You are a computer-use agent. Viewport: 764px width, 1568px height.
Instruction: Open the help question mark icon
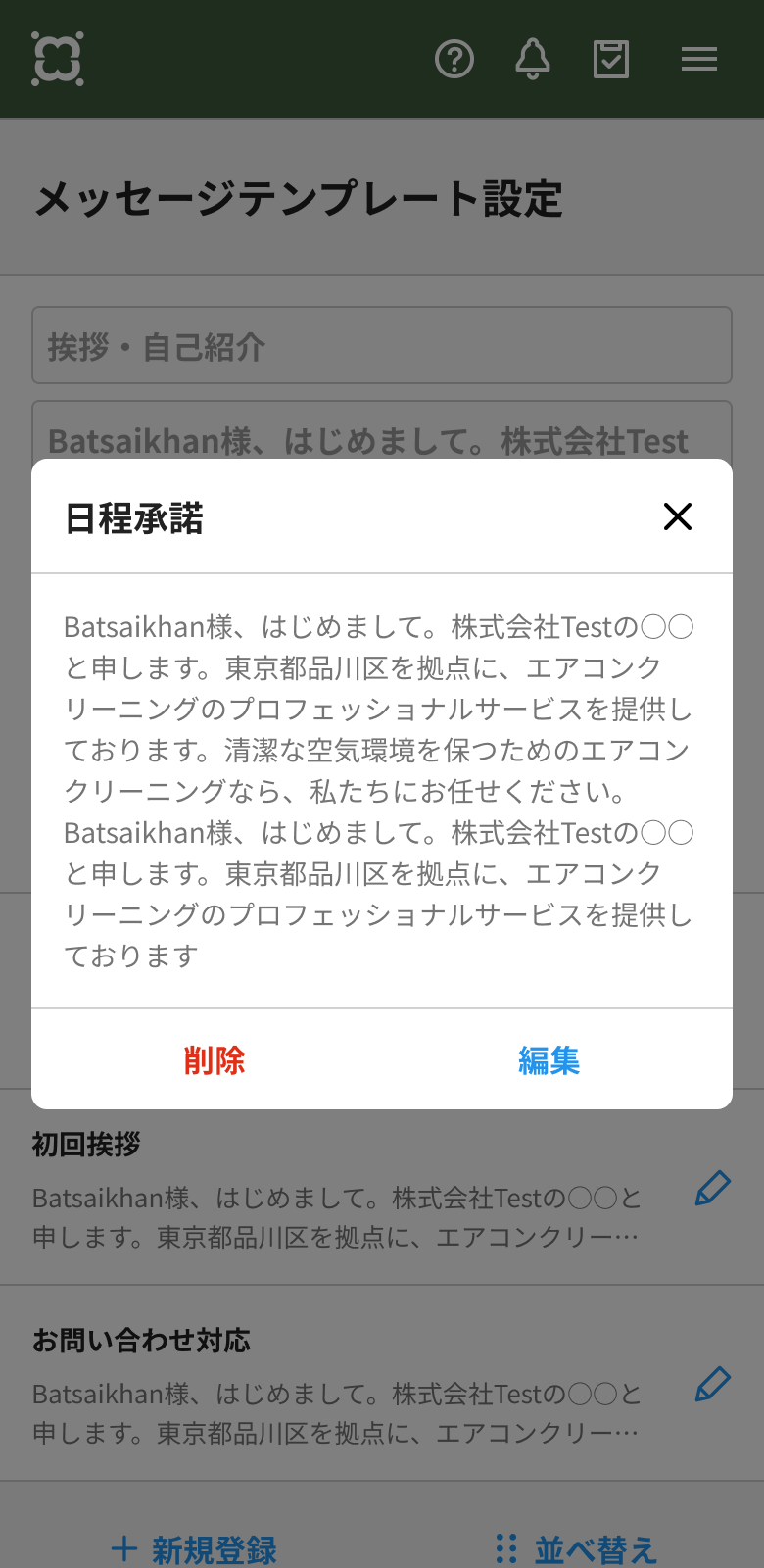(x=454, y=60)
